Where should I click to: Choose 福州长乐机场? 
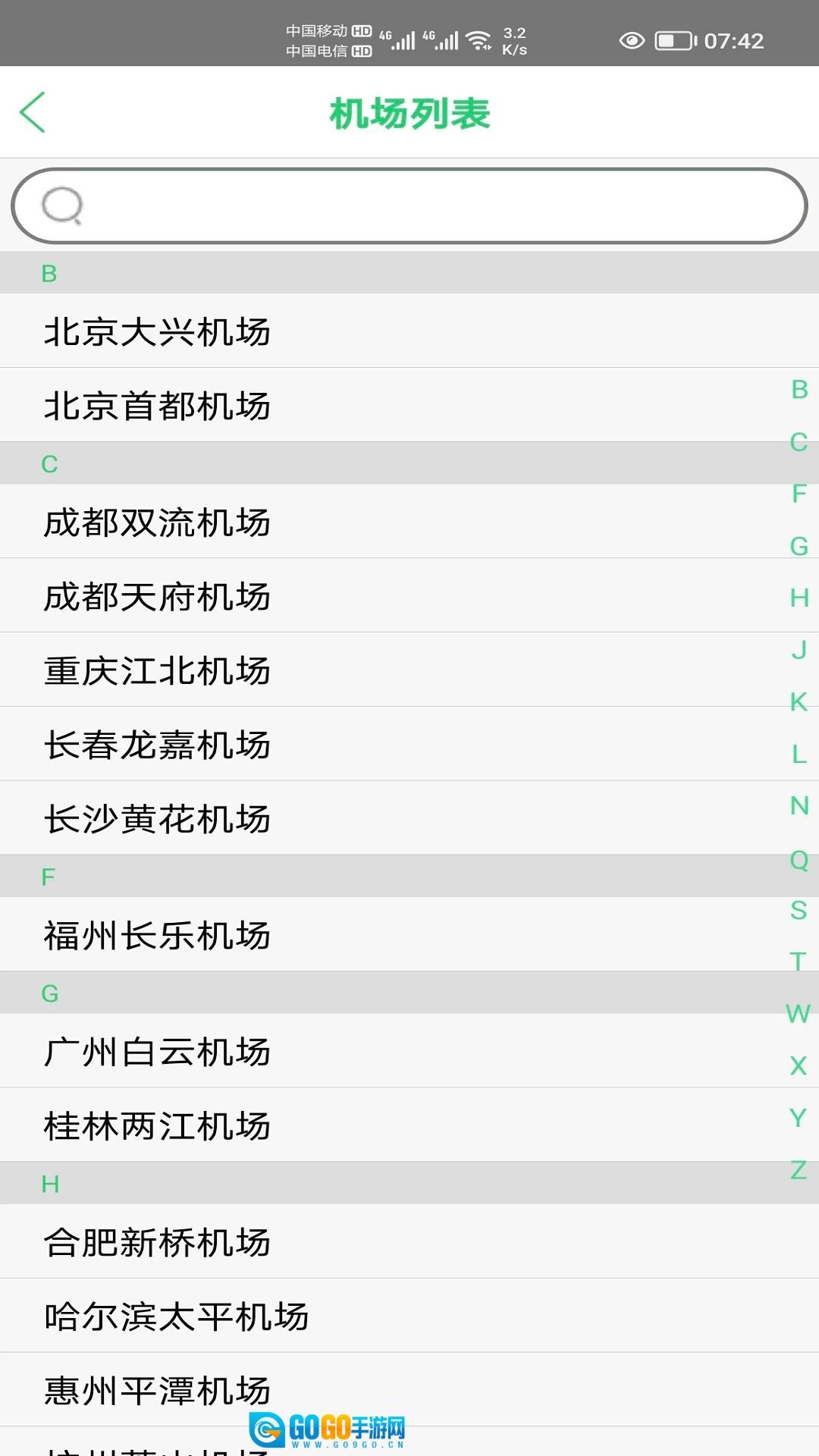[x=158, y=935]
